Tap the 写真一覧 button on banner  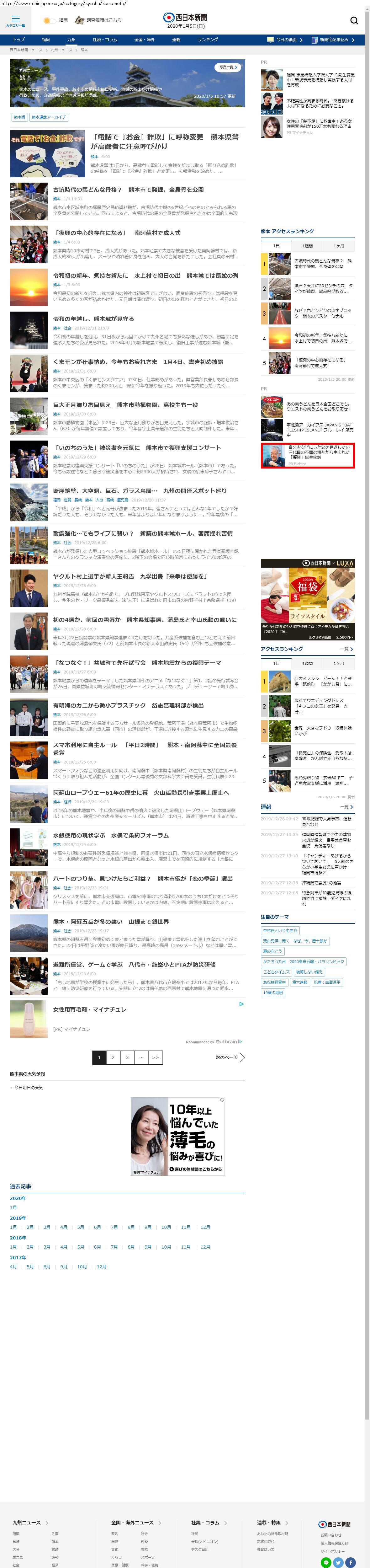click(x=228, y=67)
